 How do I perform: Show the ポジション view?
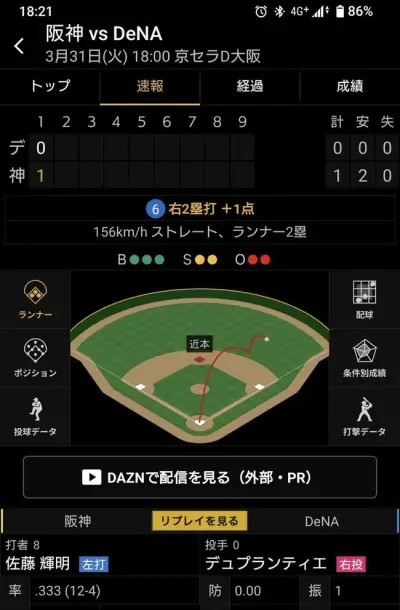(35, 358)
